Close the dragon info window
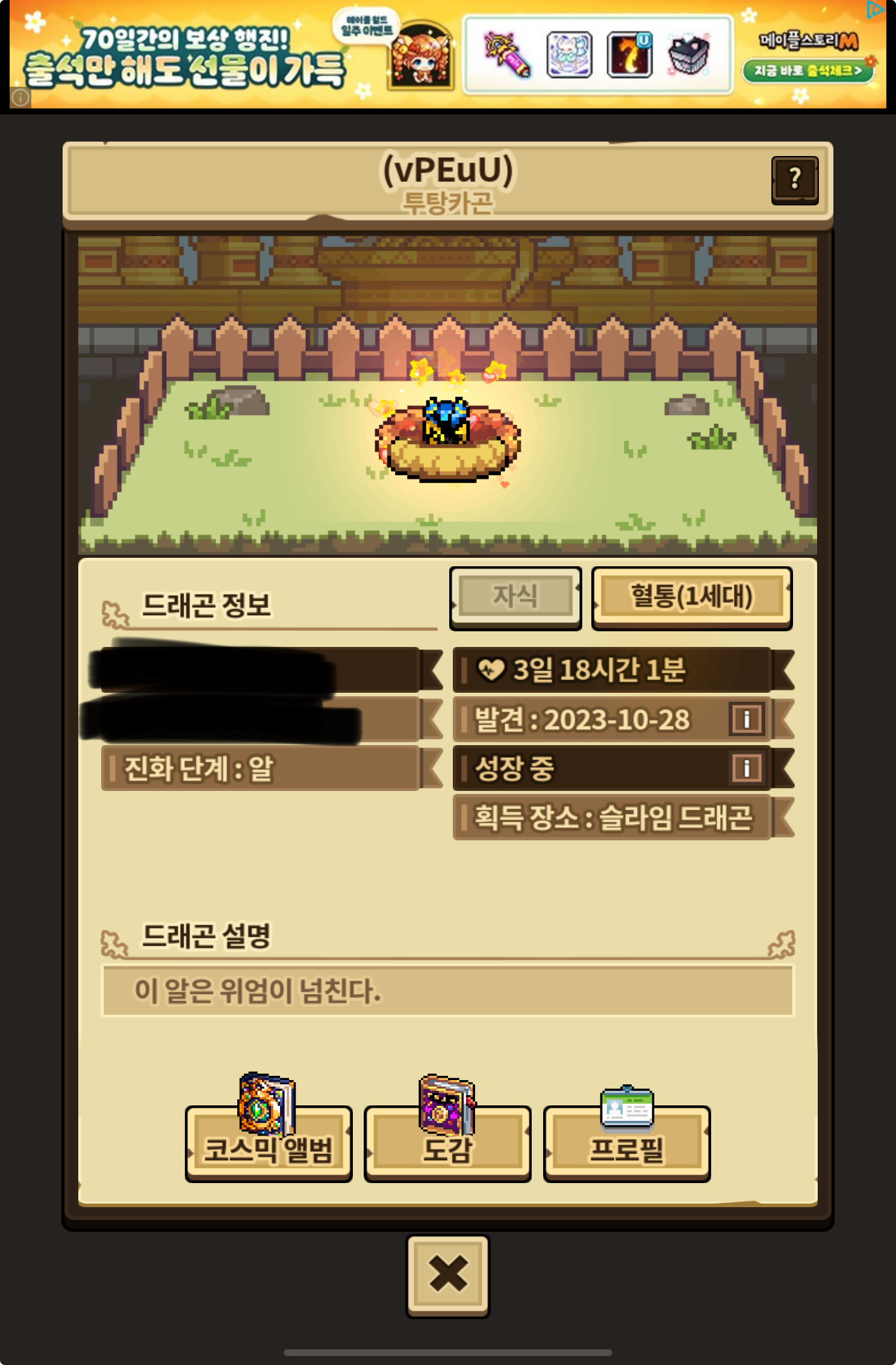 (447, 1275)
